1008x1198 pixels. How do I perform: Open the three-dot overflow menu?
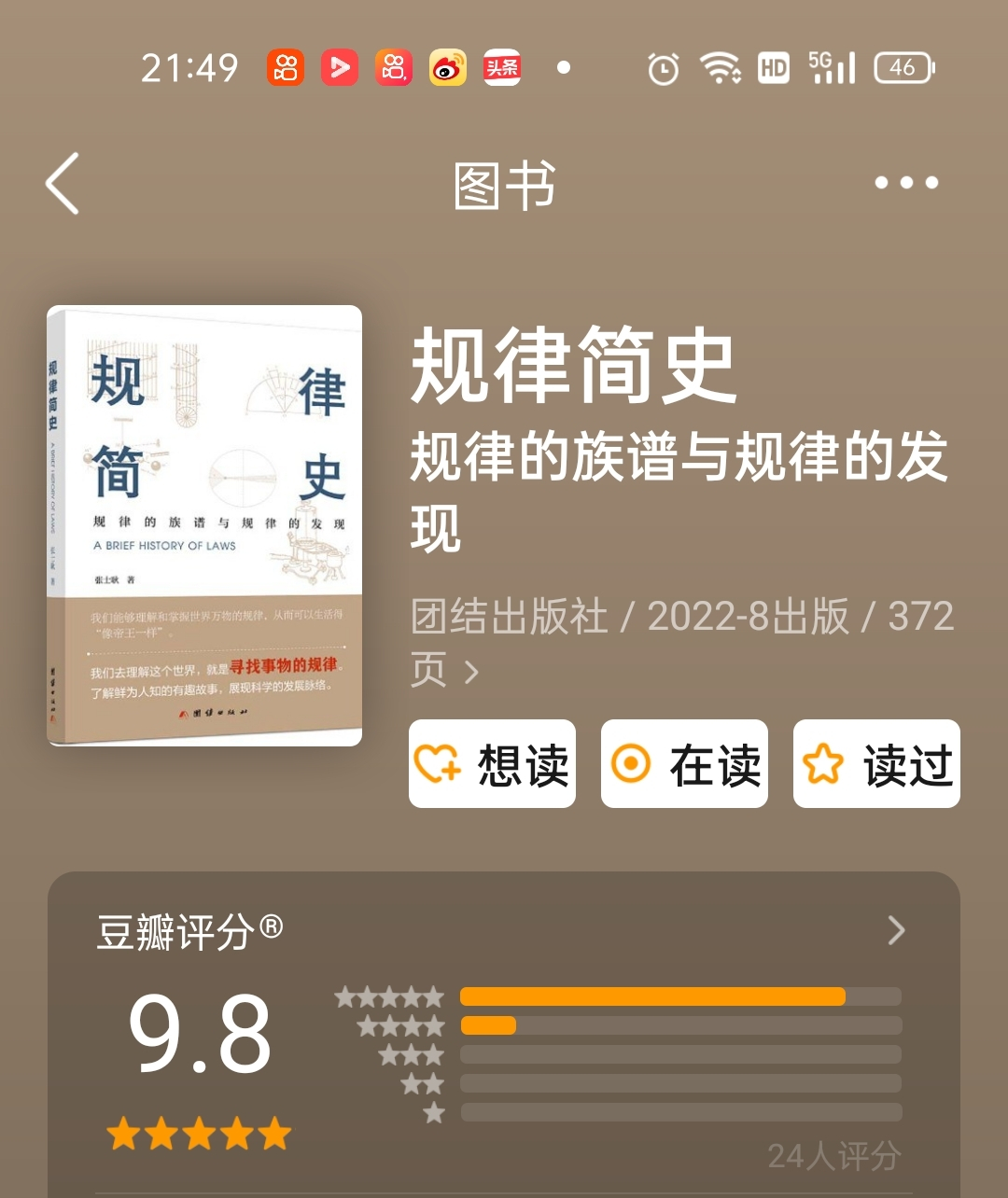tap(906, 183)
